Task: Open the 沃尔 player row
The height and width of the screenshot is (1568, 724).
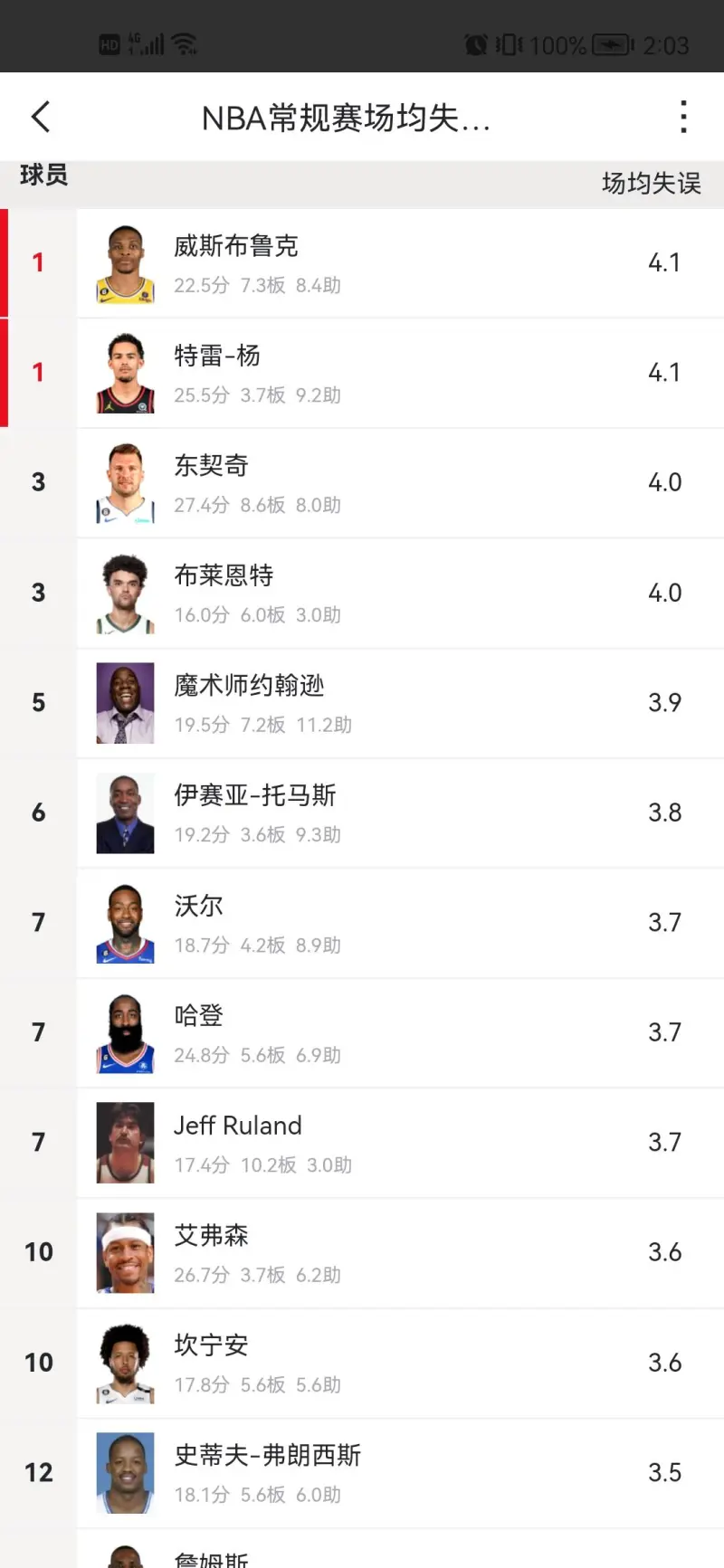Action: click(362, 923)
